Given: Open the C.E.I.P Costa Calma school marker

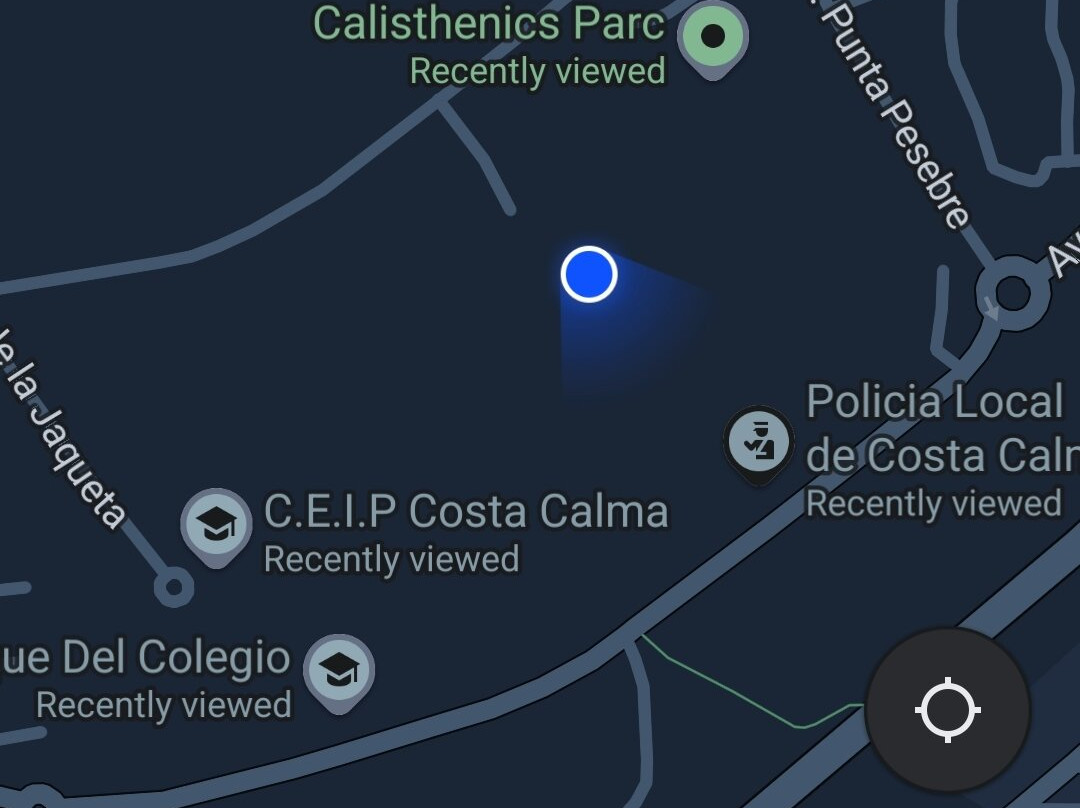Looking at the screenshot, I should tap(216, 525).
